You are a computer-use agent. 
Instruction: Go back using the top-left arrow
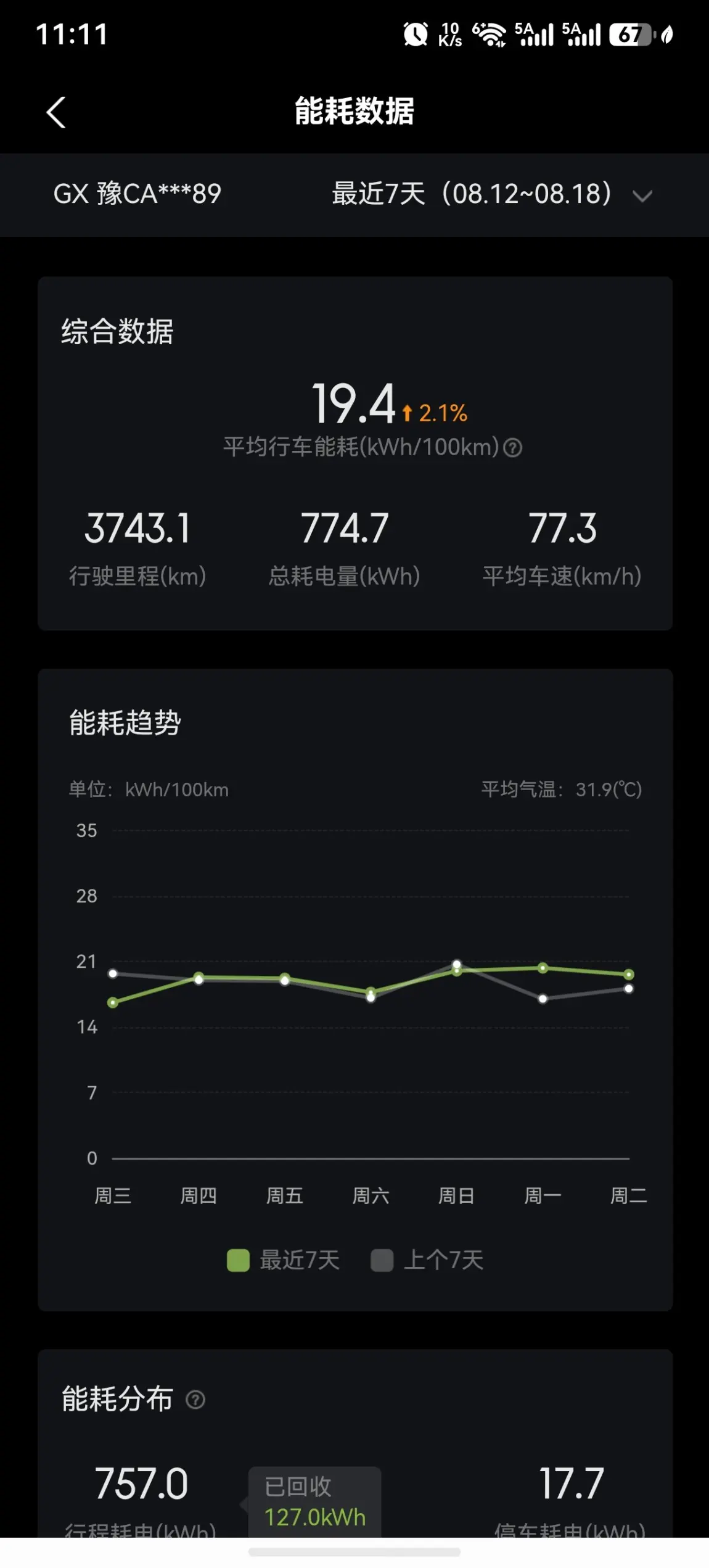(56, 112)
